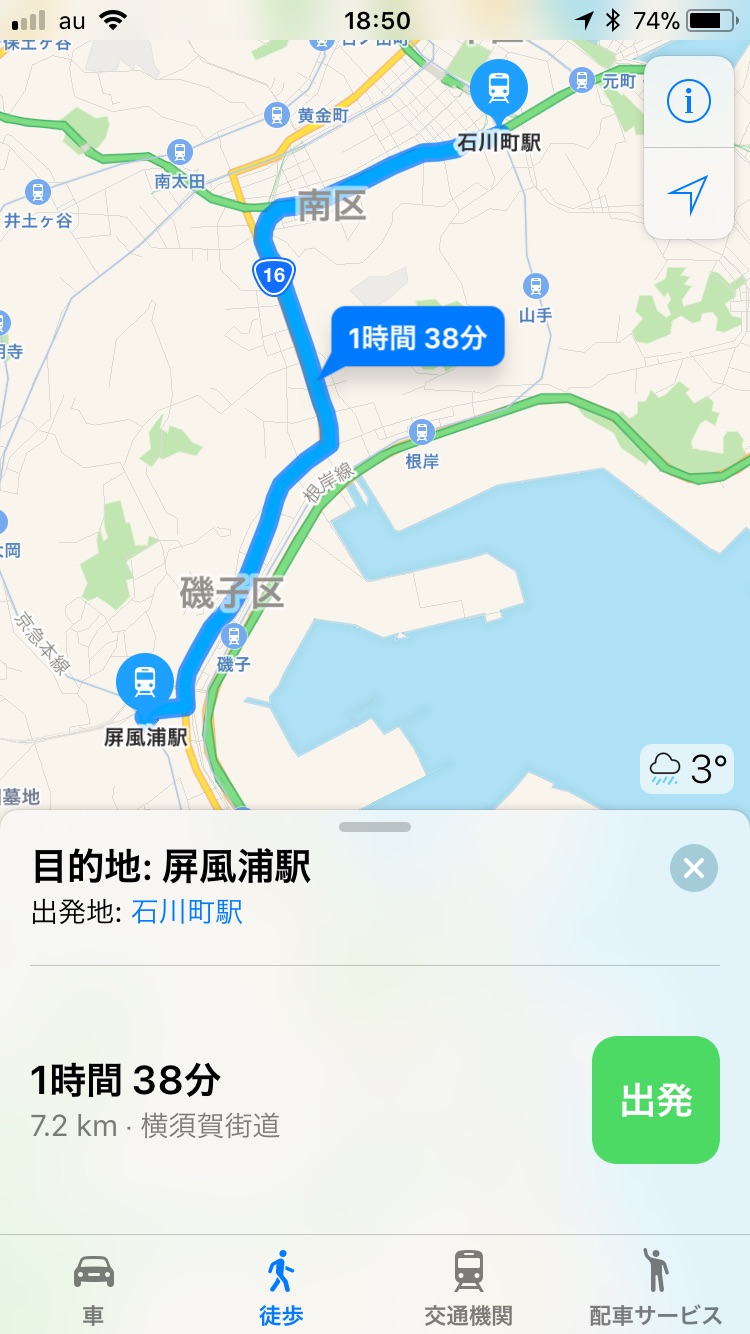Image resolution: width=750 pixels, height=1334 pixels.
Task: Select the 1時間 38分 route label
Action: (x=417, y=337)
